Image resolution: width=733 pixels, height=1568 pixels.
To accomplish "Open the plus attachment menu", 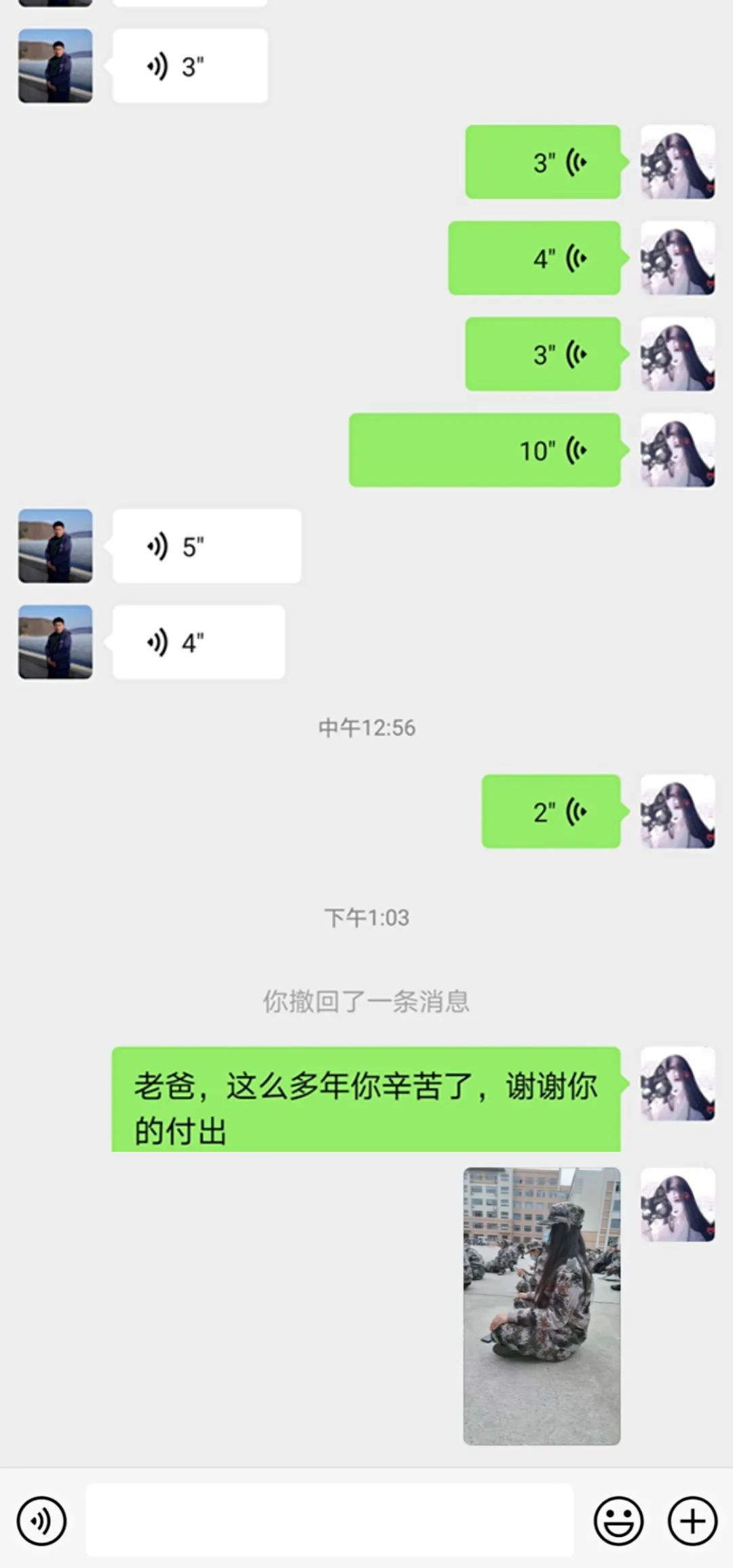I will pos(692,1520).
